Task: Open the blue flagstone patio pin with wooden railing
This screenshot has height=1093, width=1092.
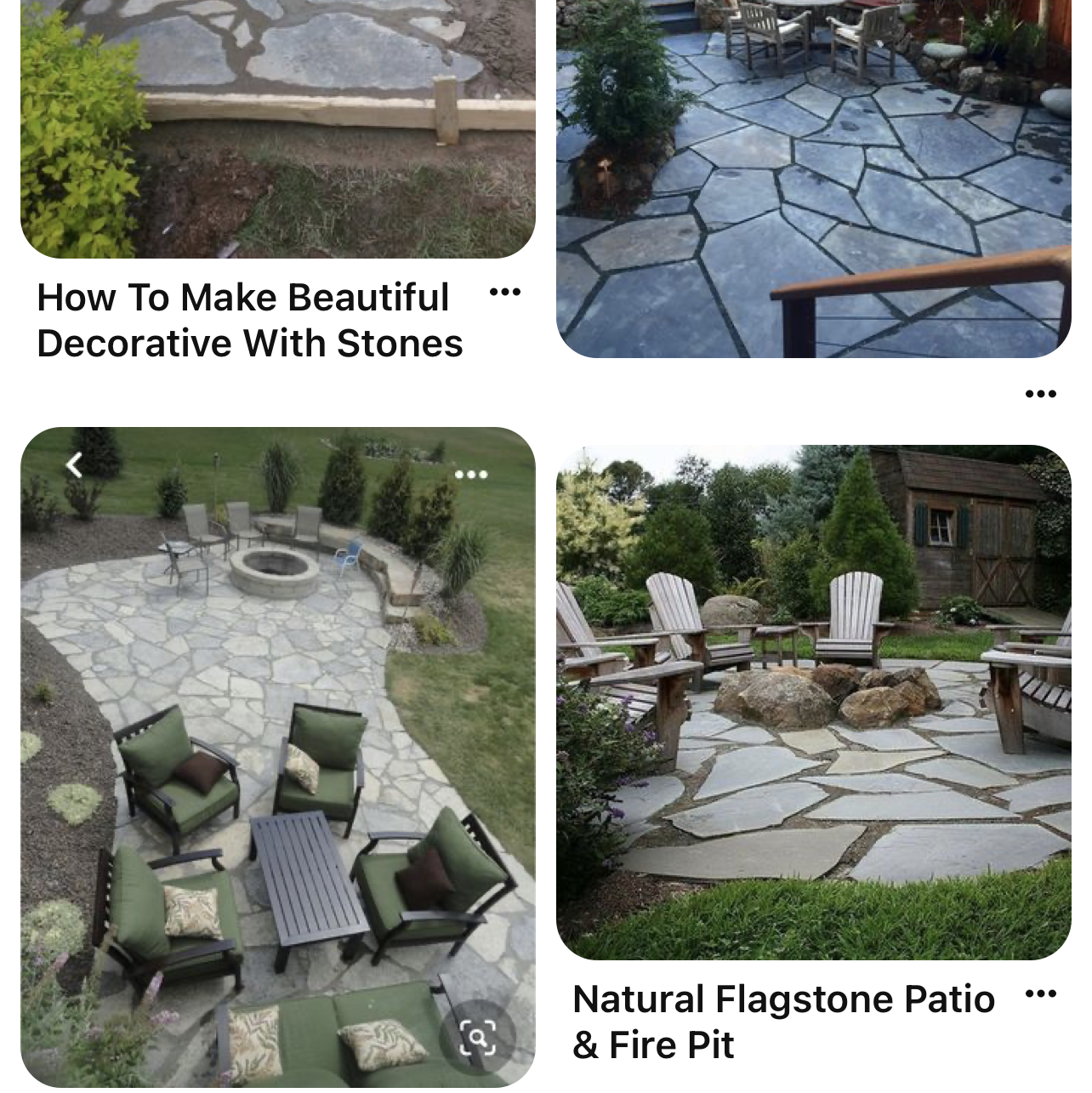Action: coord(813,179)
